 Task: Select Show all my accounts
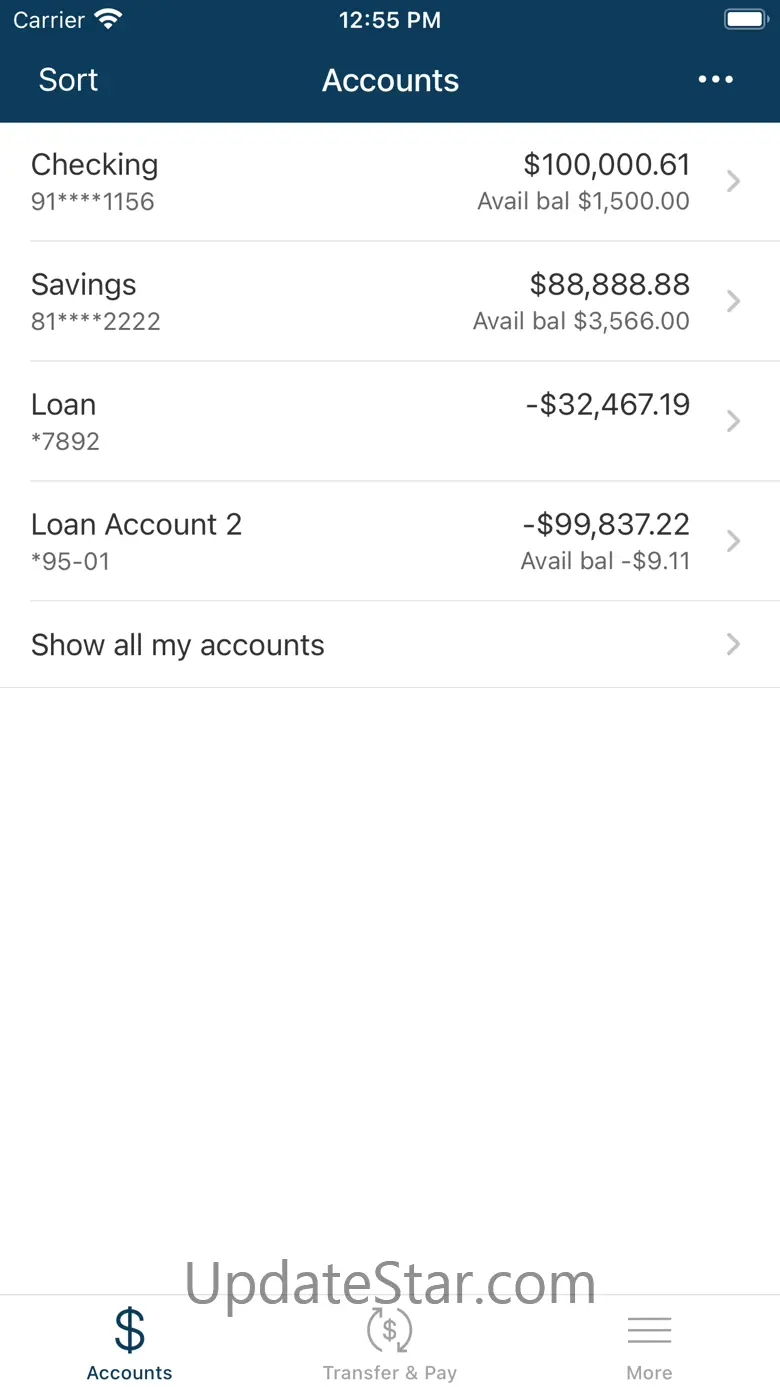(x=390, y=645)
